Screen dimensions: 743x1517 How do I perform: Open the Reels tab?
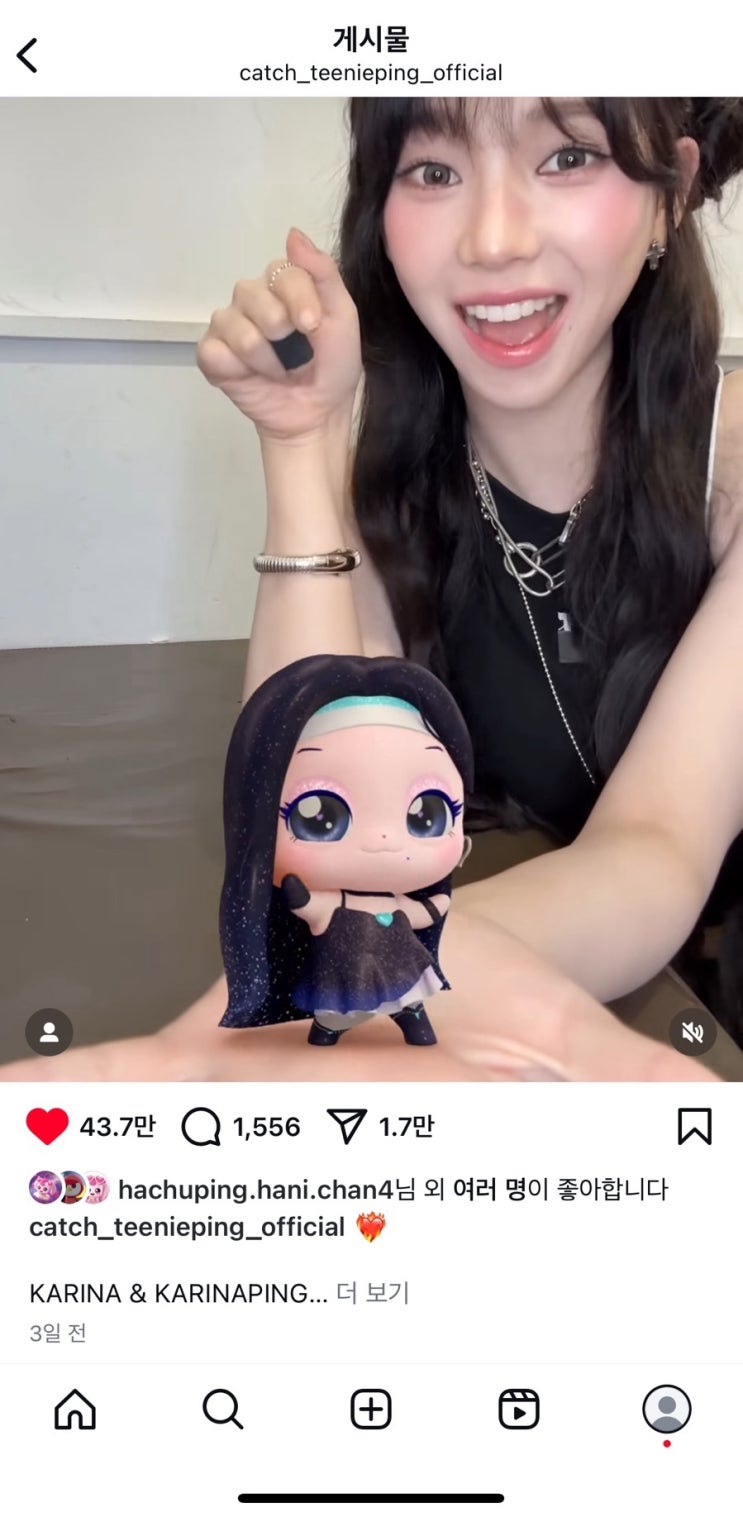click(519, 1409)
